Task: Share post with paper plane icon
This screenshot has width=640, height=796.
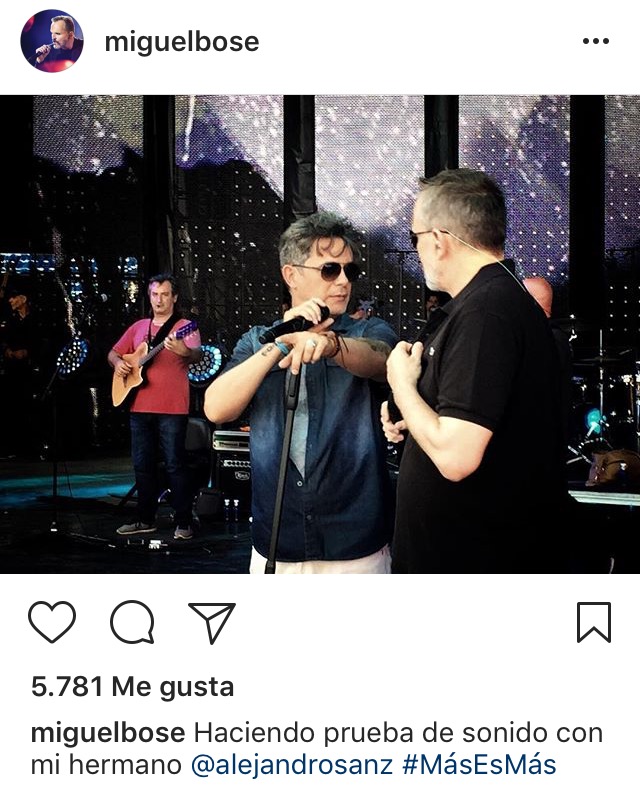Action: [212, 622]
